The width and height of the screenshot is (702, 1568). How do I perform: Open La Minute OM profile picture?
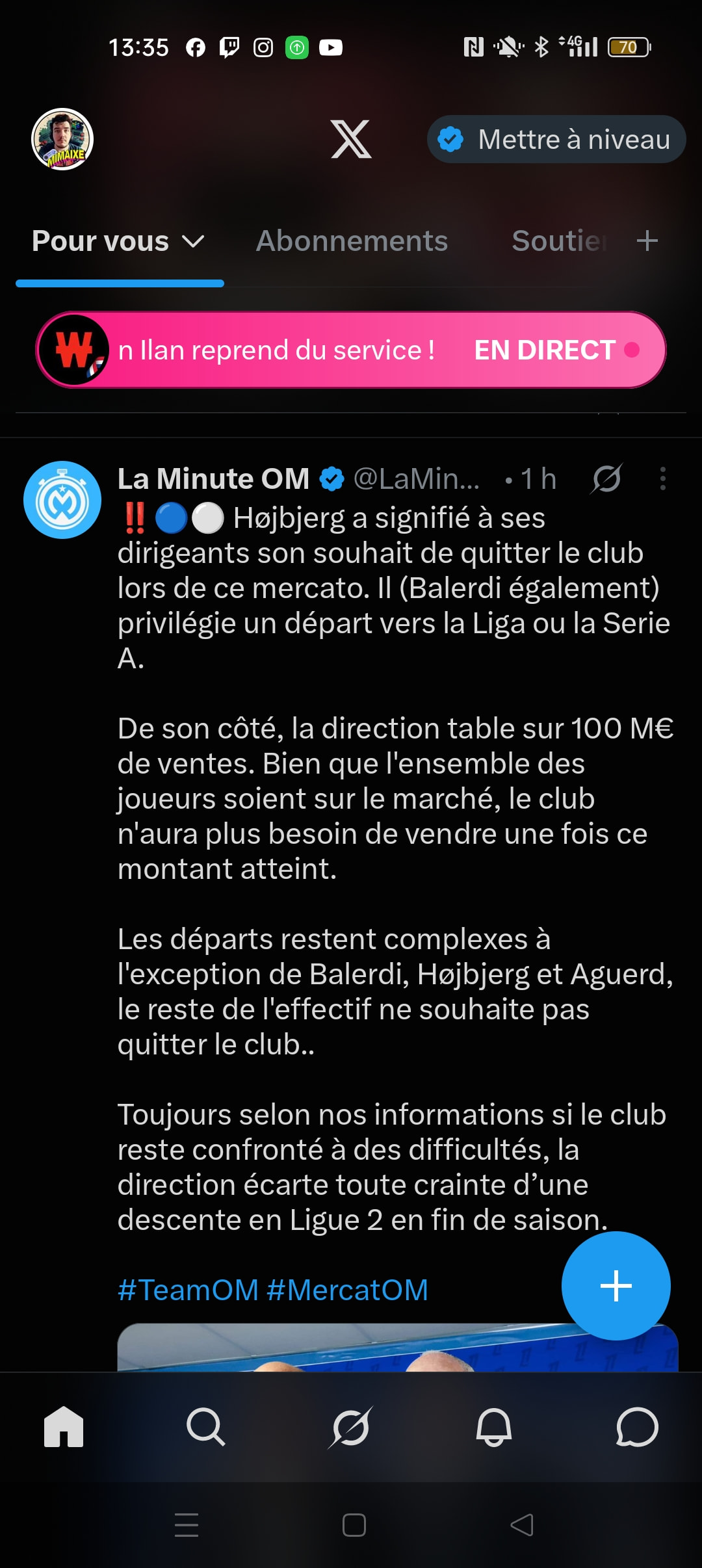(62, 500)
